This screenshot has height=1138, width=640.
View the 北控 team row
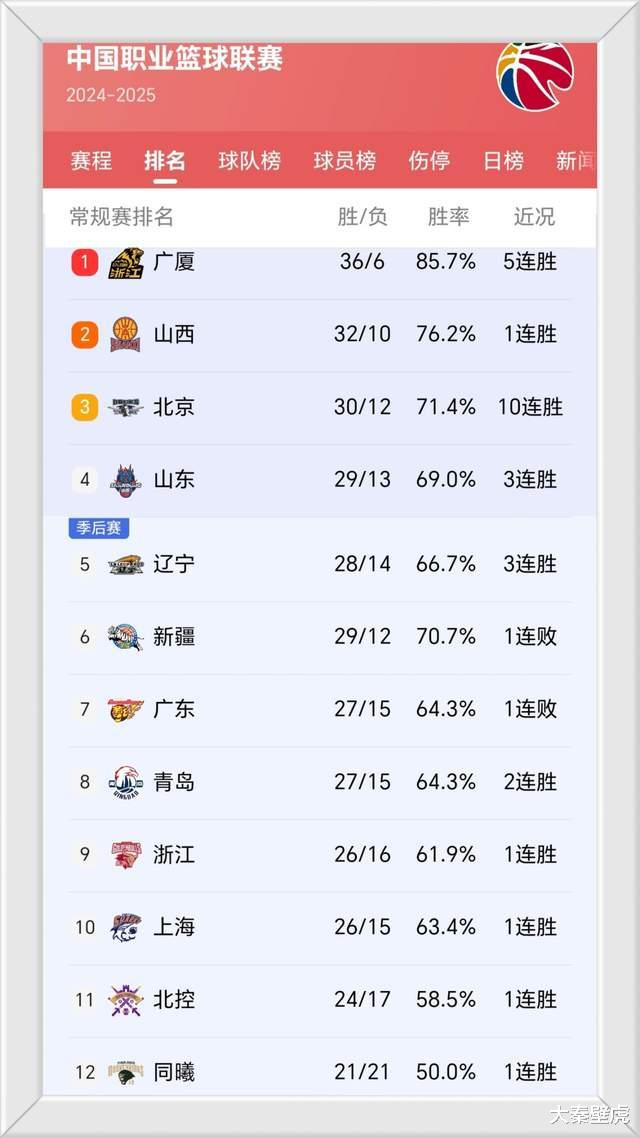click(320, 1000)
